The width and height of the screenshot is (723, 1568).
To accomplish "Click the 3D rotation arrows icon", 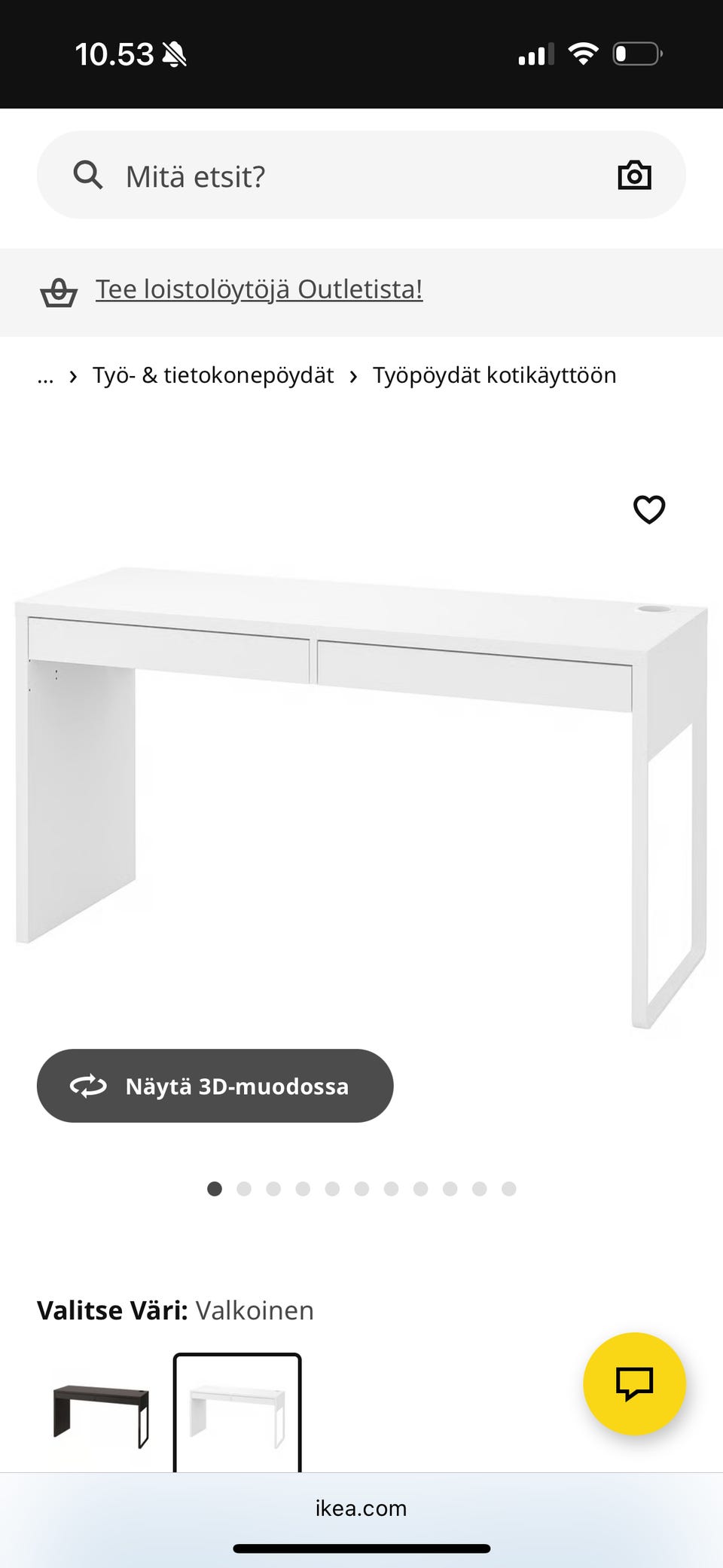I will [88, 1086].
